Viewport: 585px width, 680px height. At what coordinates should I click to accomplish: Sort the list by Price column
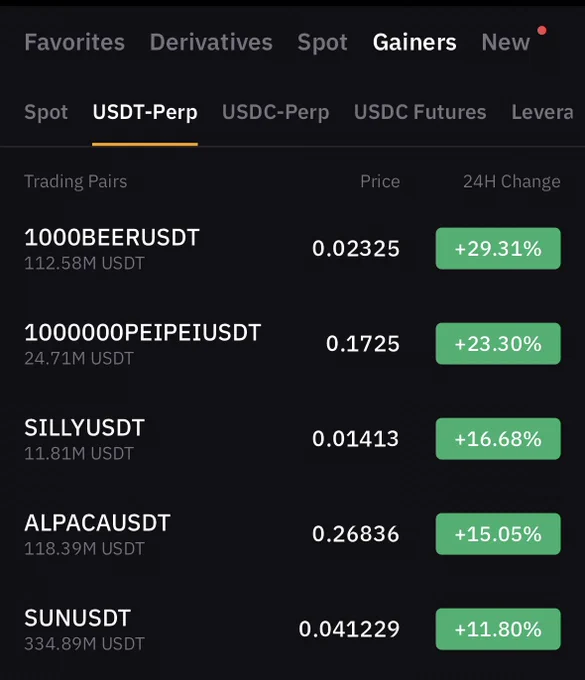click(380, 181)
